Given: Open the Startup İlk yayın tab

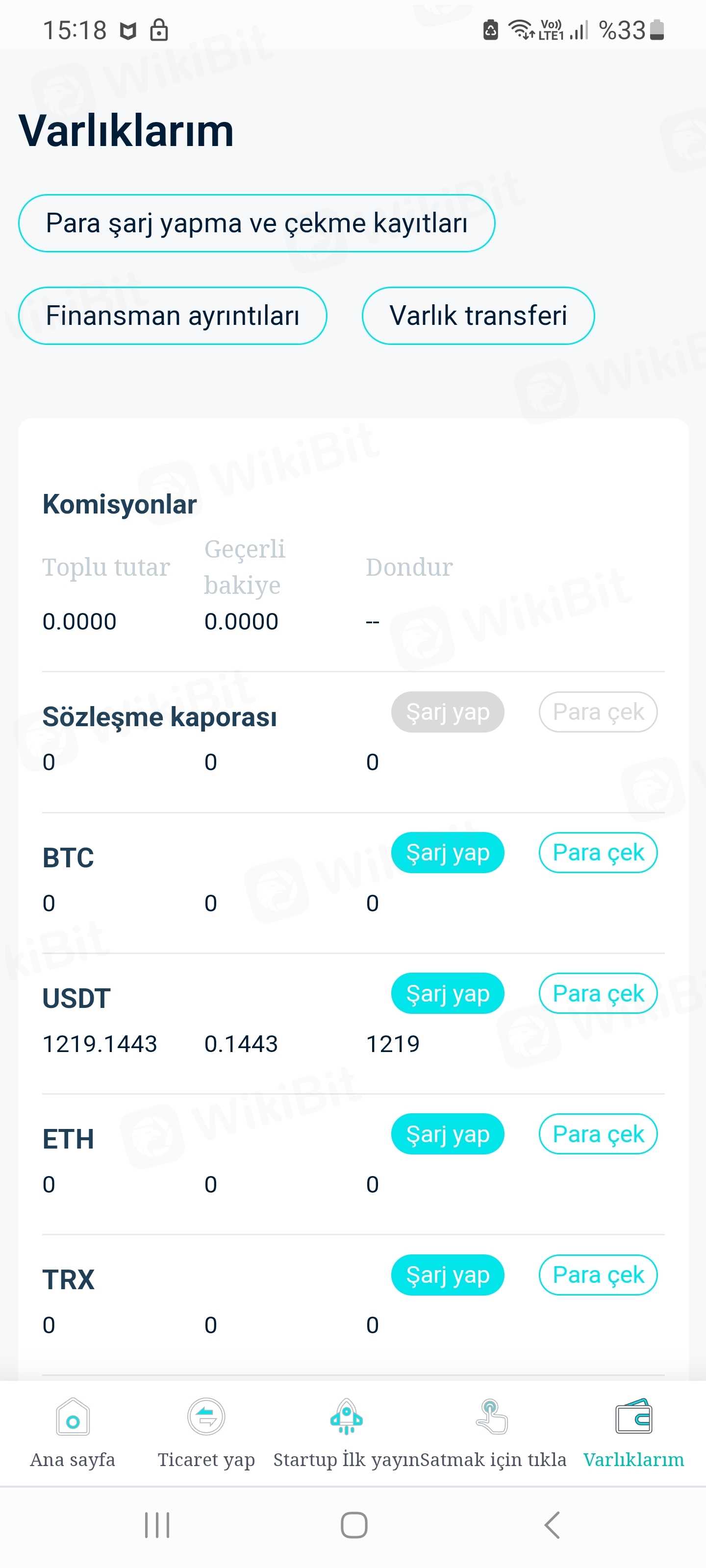Looking at the screenshot, I should click(x=347, y=1433).
